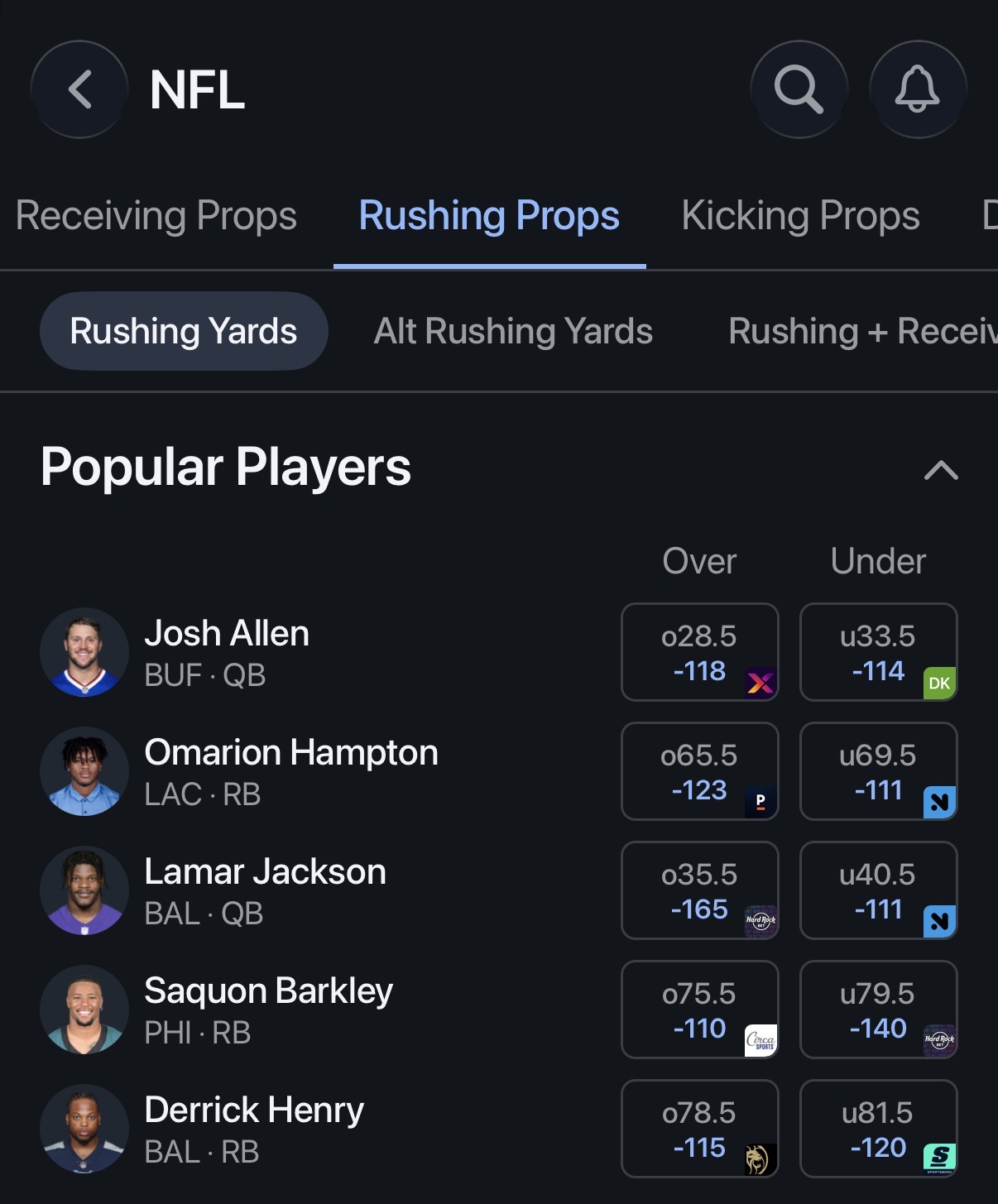Tap Saquon Barkley under 79.5 odds
998x1204 pixels.
(878, 1010)
